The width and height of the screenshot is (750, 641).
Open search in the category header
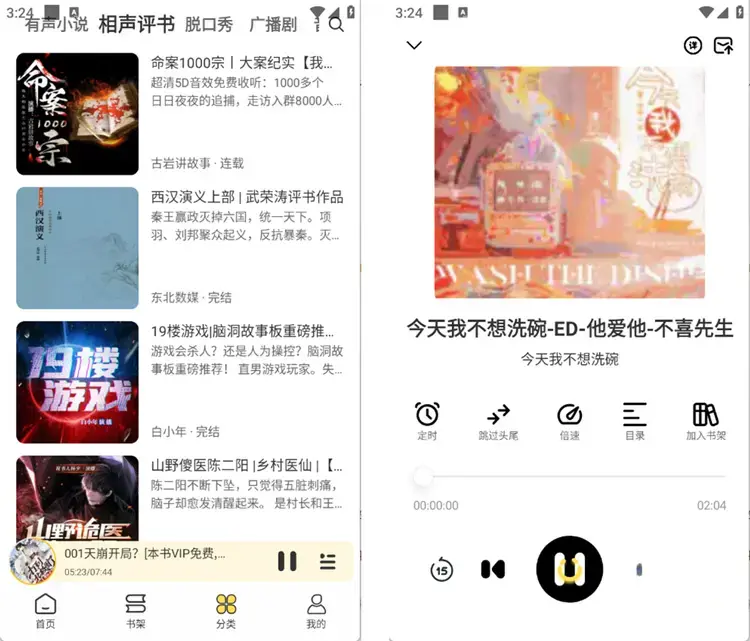point(337,25)
